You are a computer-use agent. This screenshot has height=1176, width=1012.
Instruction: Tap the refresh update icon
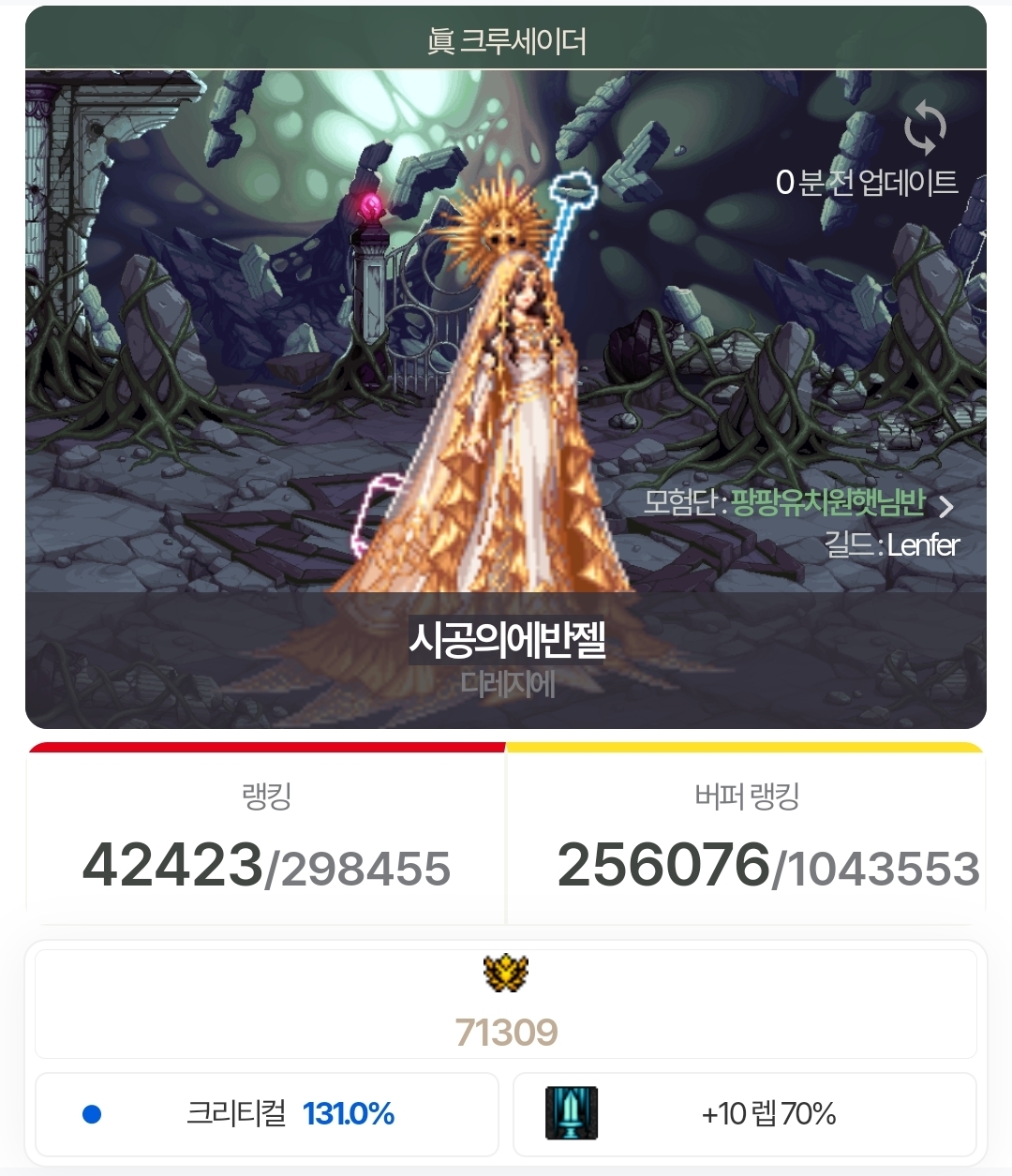point(924,128)
